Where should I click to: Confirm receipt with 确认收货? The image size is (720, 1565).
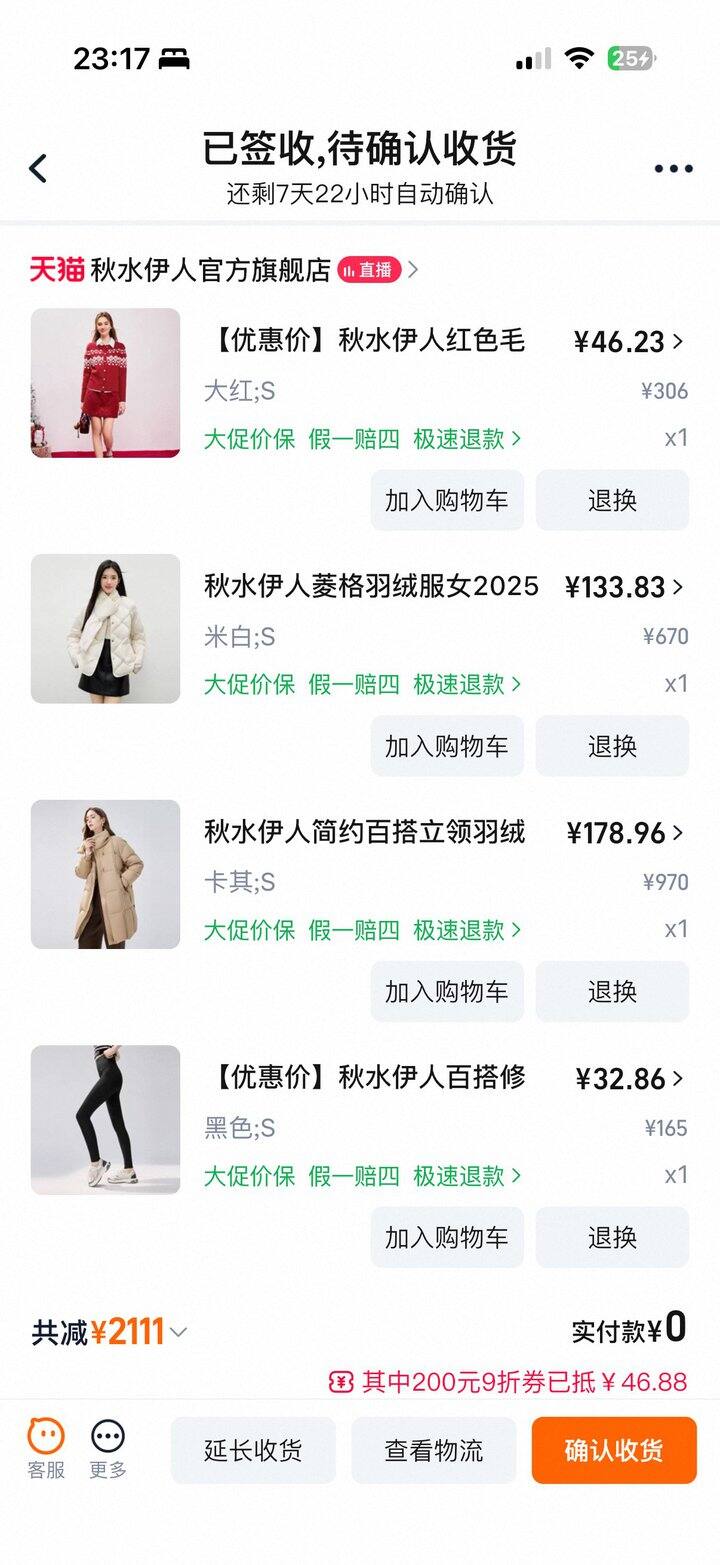pos(613,1450)
